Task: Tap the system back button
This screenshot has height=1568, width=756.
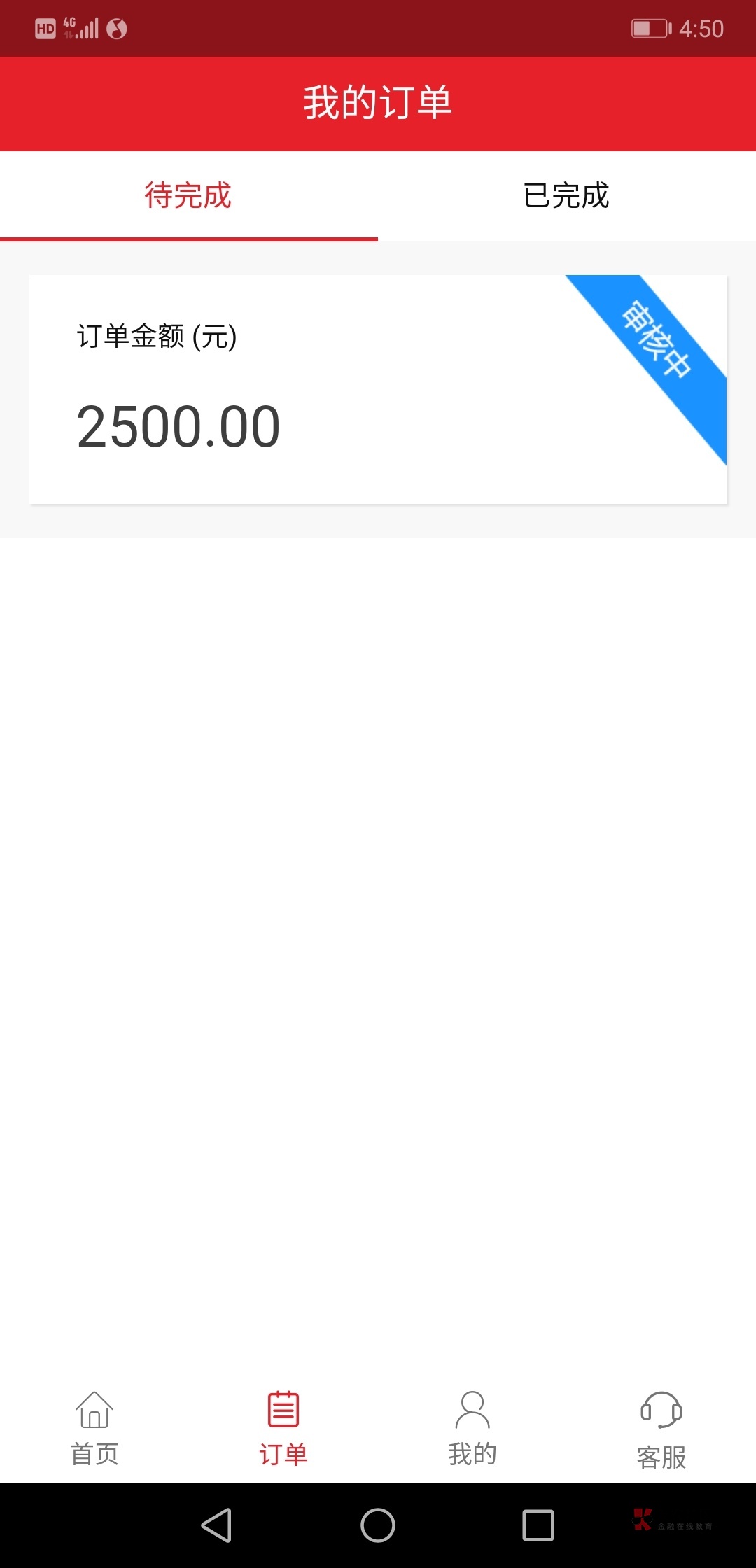Action: click(x=217, y=1525)
